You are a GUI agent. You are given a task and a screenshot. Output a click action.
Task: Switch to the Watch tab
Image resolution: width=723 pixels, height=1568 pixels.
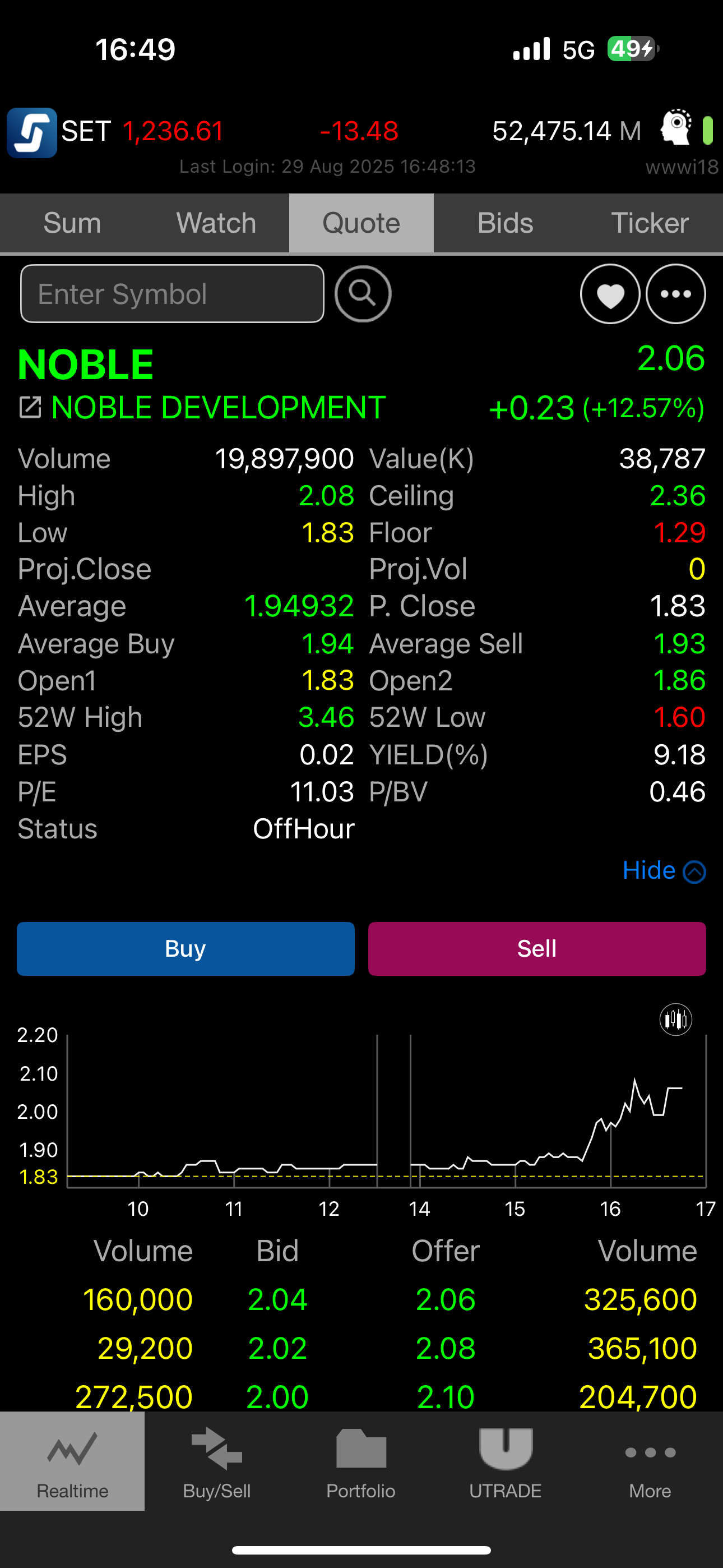(216, 223)
